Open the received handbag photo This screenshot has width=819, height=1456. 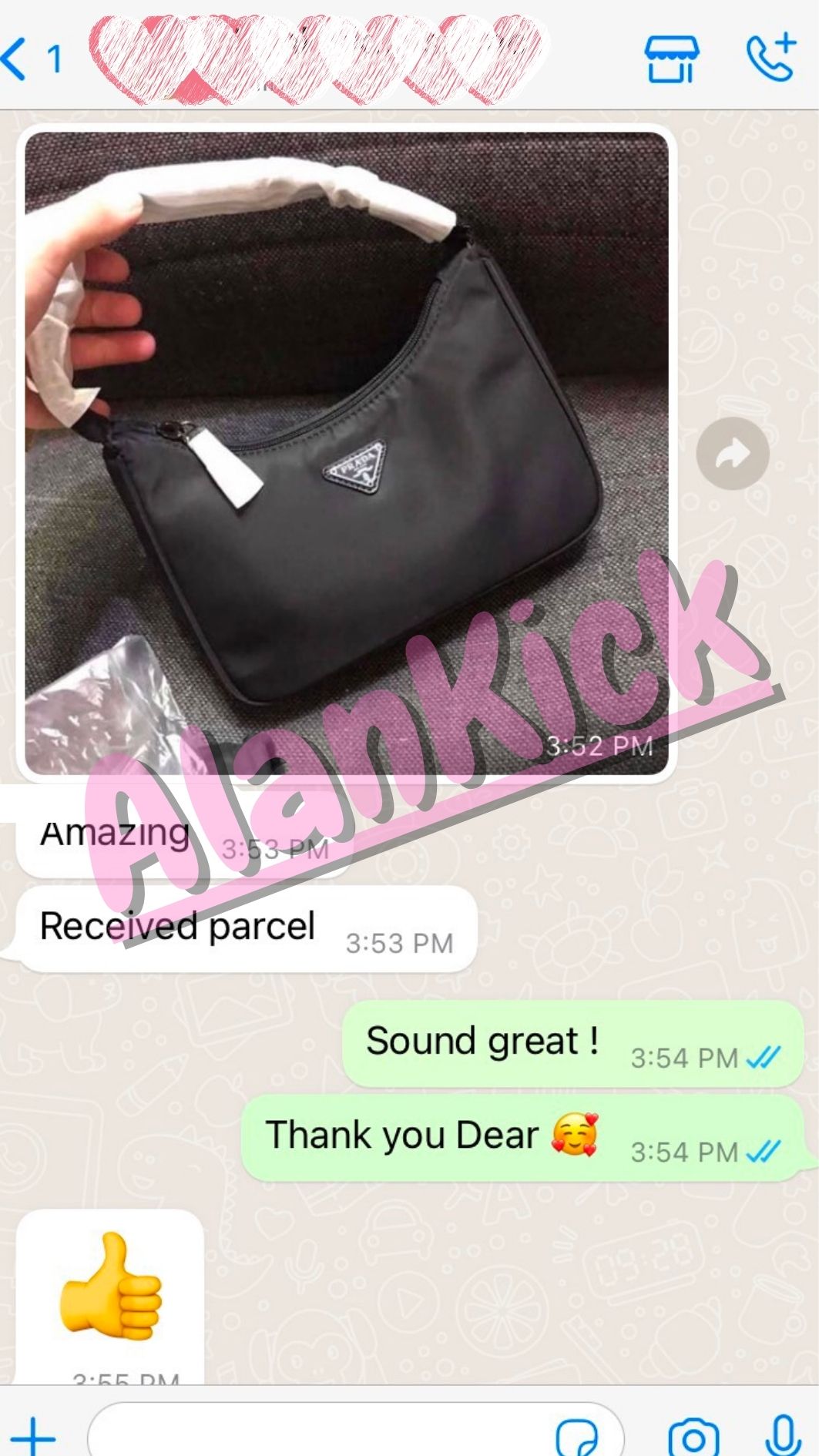click(x=347, y=431)
